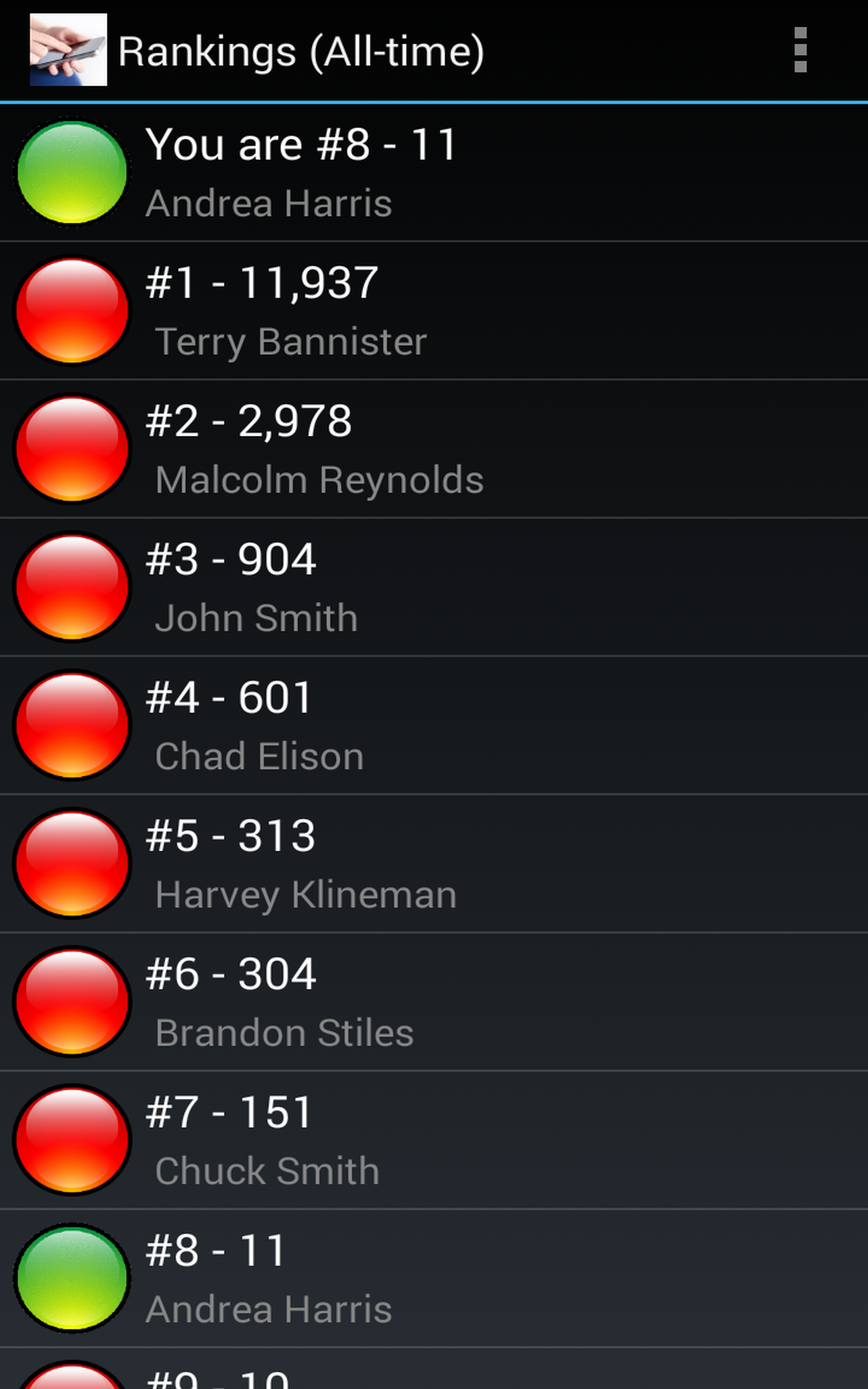The image size is (868, 1389).
Task: Open the 'You are #8 - 11' row
Action: (x=434, y=173)
